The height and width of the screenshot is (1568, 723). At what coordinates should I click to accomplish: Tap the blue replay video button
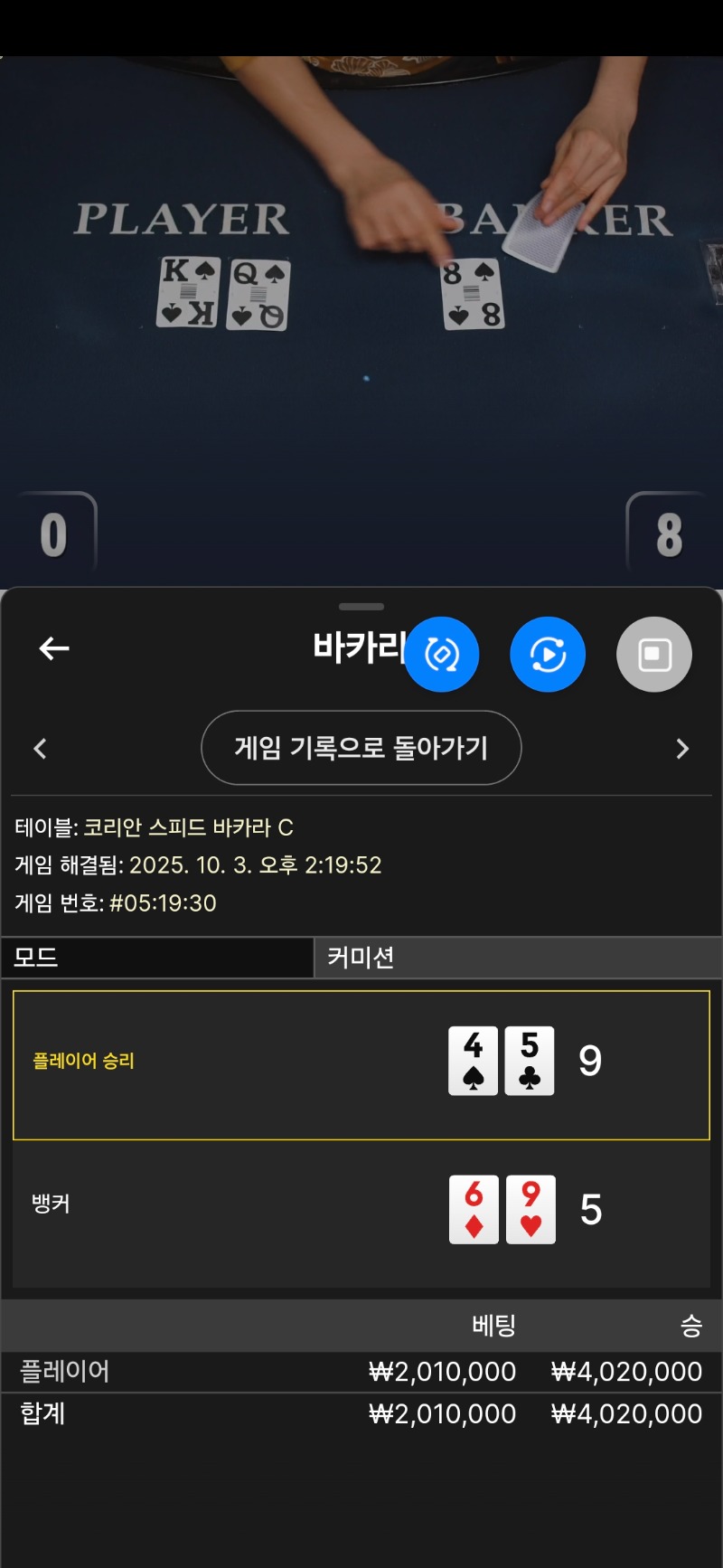(548, 655)
